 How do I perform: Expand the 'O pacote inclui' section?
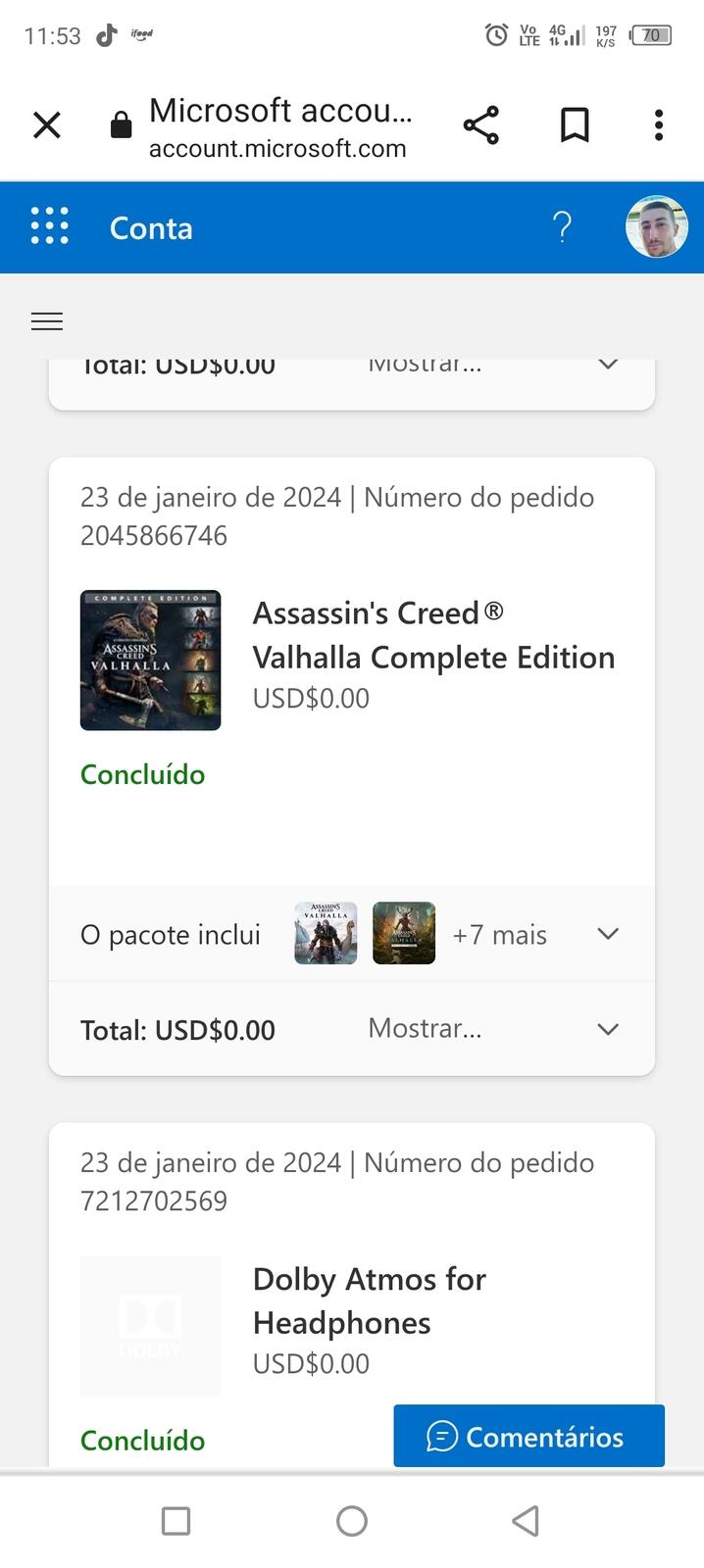(608, 934)
